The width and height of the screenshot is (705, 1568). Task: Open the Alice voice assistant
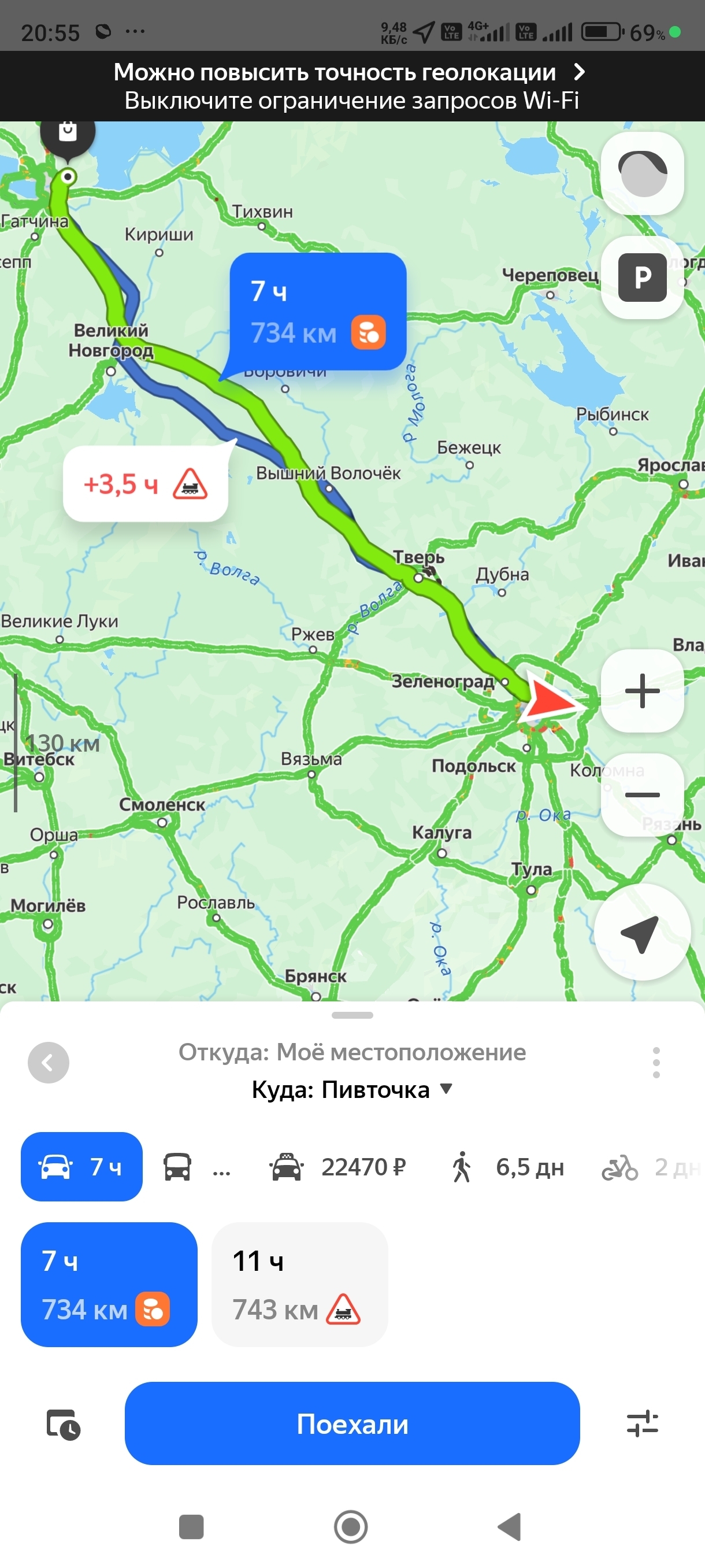pos(642,173)
